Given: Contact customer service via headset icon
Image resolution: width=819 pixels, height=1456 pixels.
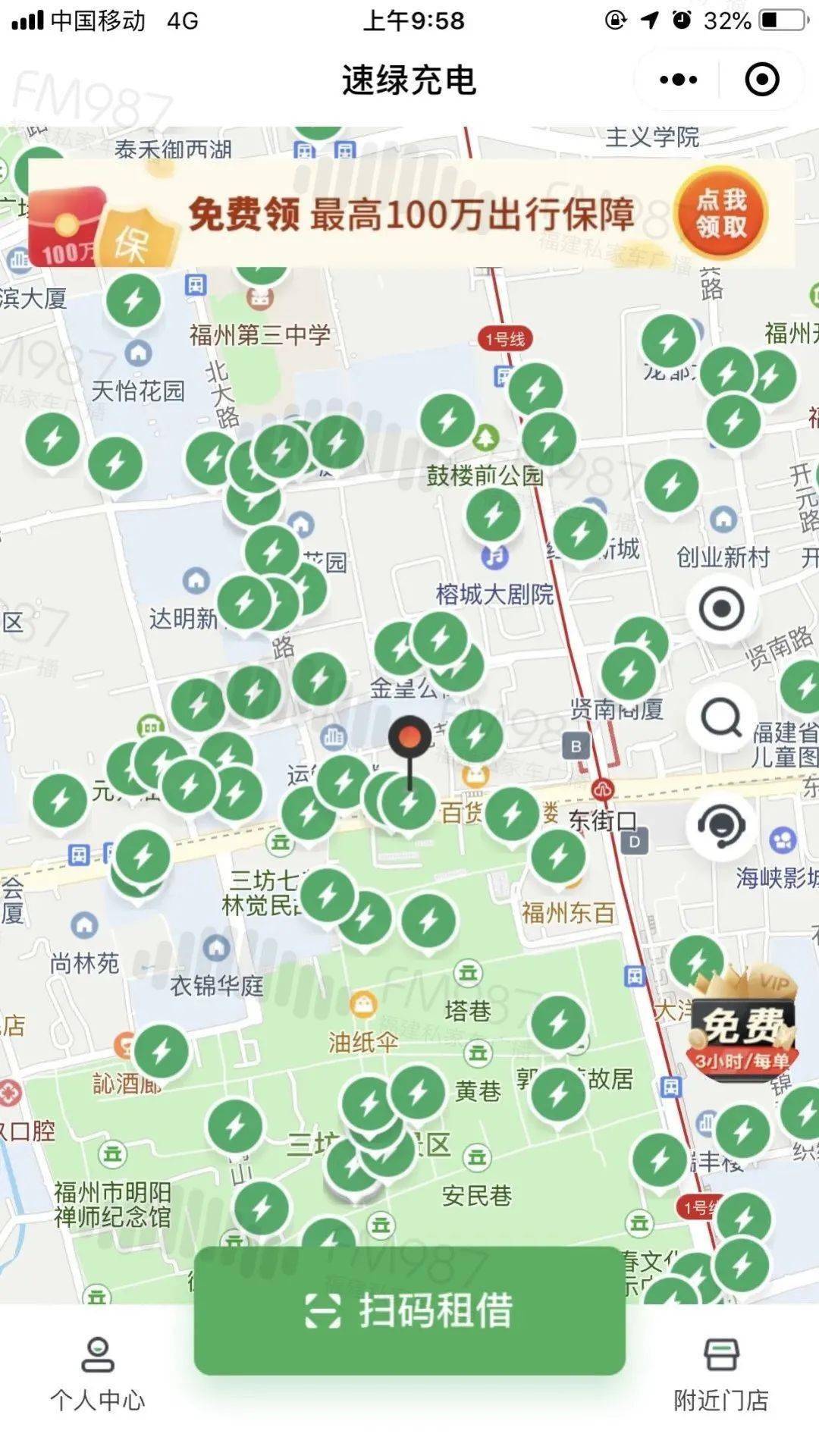Looking at the screenshot, I should pos(720,825).
